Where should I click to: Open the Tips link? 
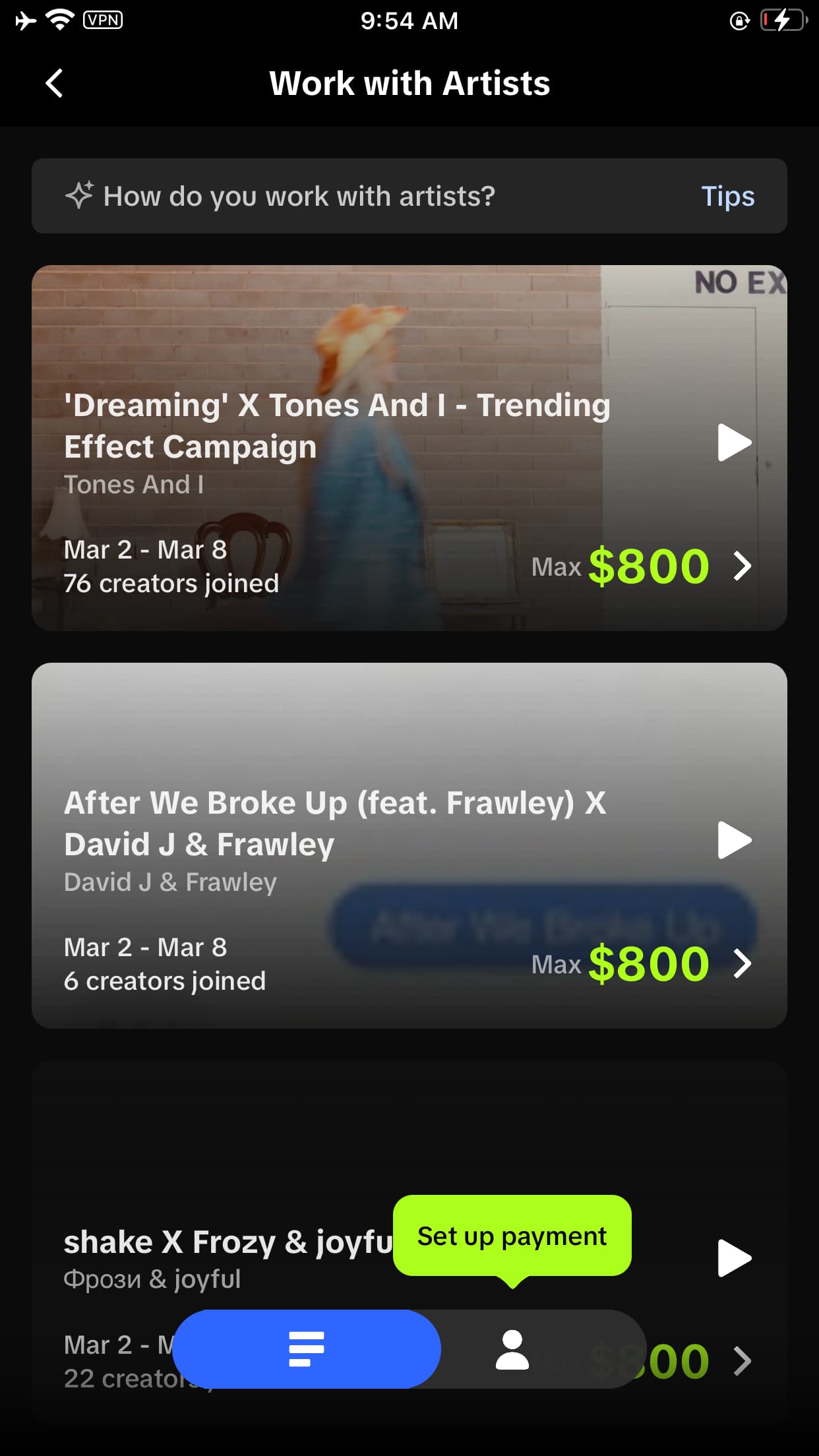click(x=727, y=196)
